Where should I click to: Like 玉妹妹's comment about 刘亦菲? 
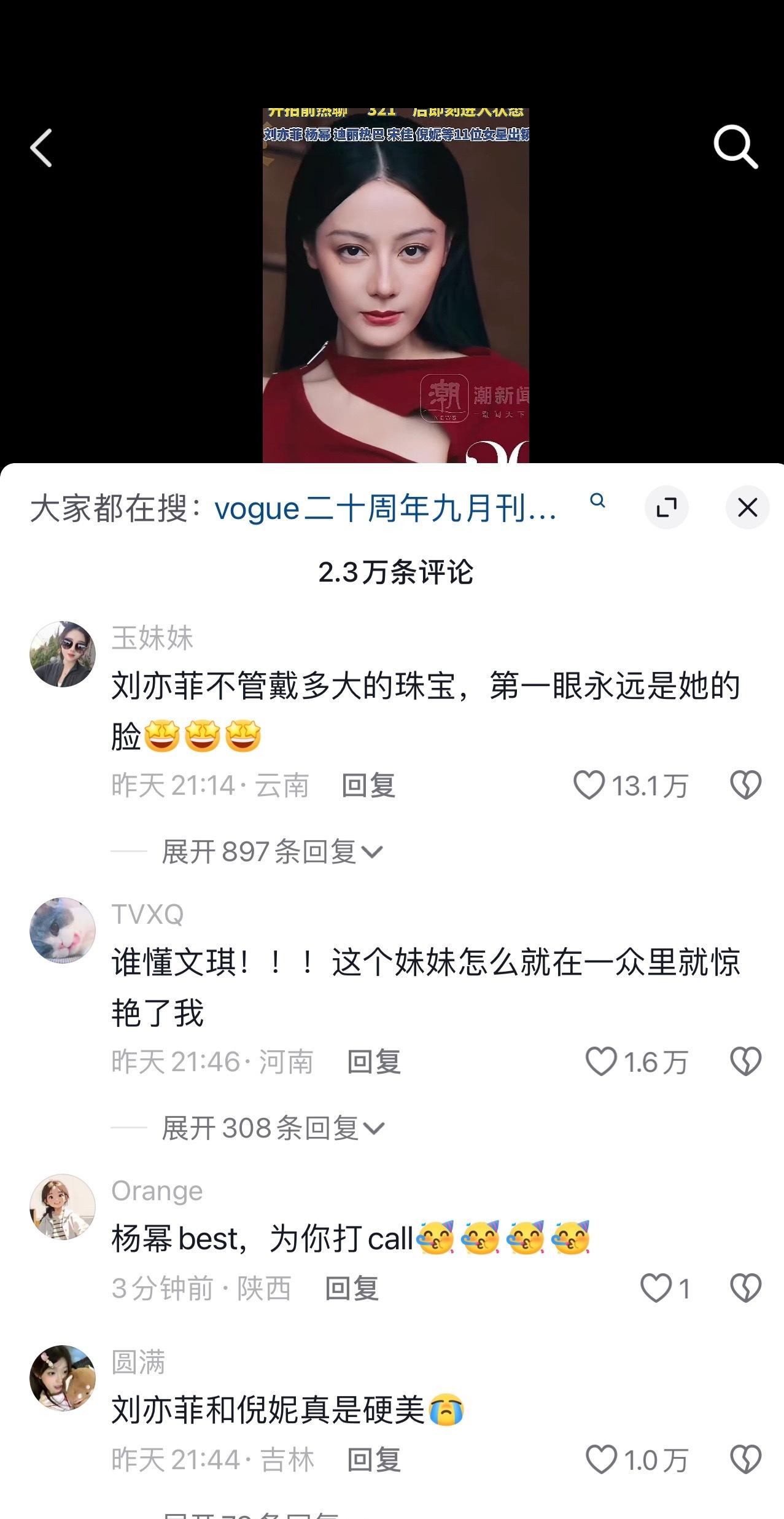(x=589, y=785)
